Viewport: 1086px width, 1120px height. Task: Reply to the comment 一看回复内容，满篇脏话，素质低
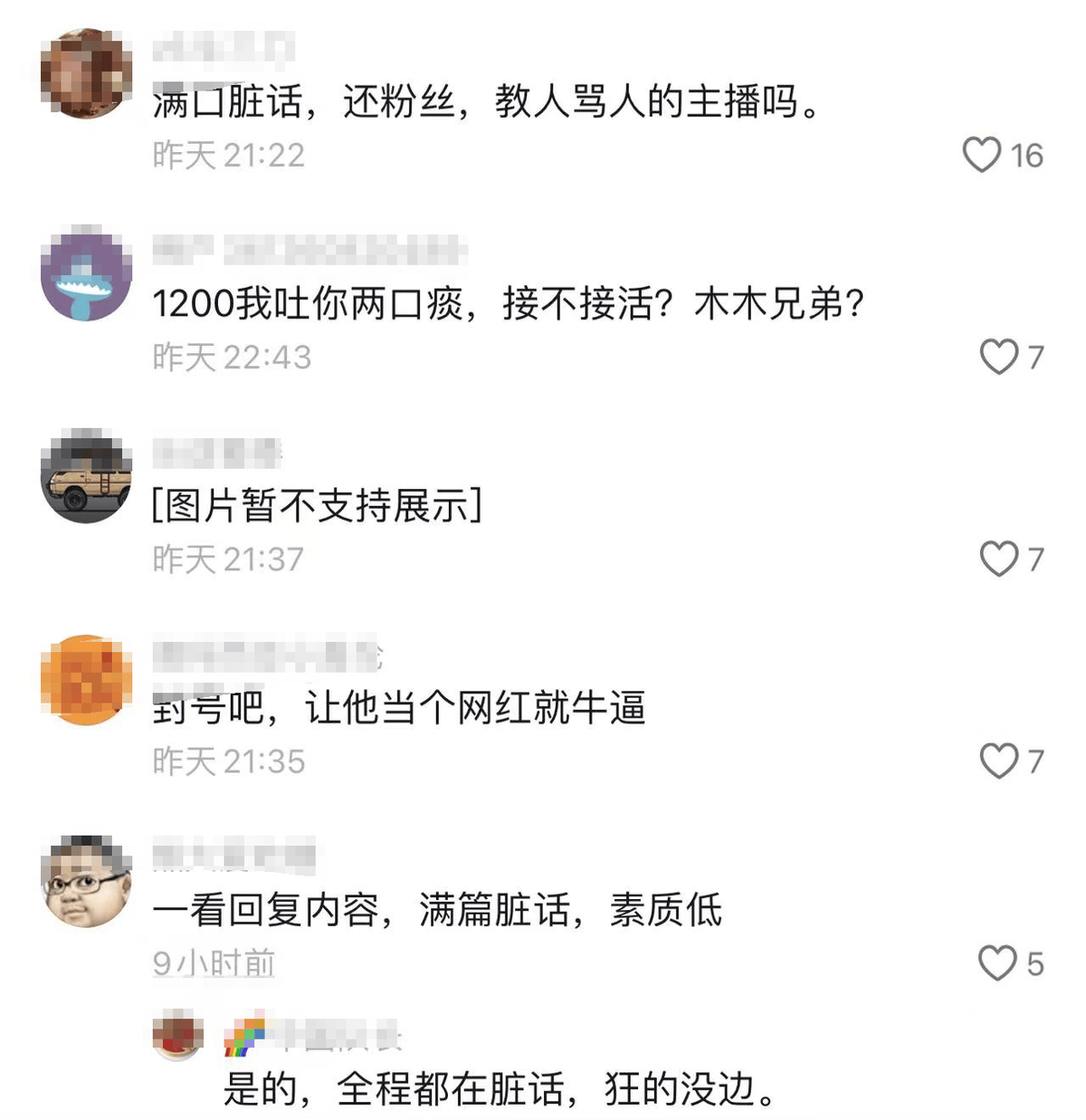[x=436, y=910]
